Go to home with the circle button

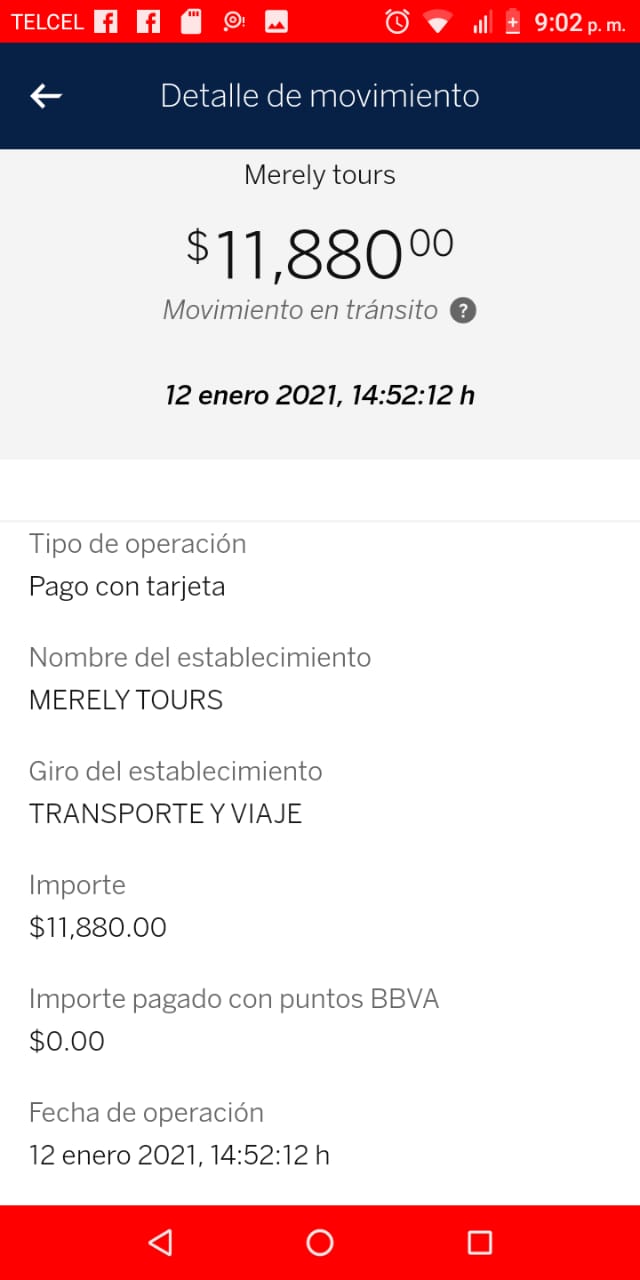point(320,1242)
